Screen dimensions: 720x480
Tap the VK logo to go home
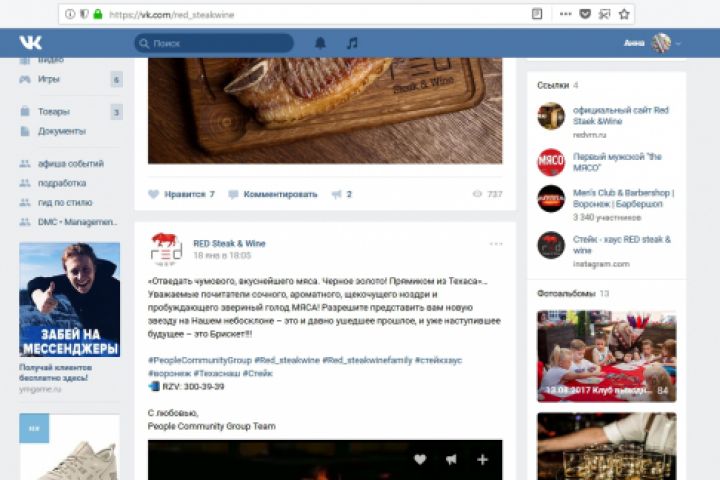coord(30,43)
